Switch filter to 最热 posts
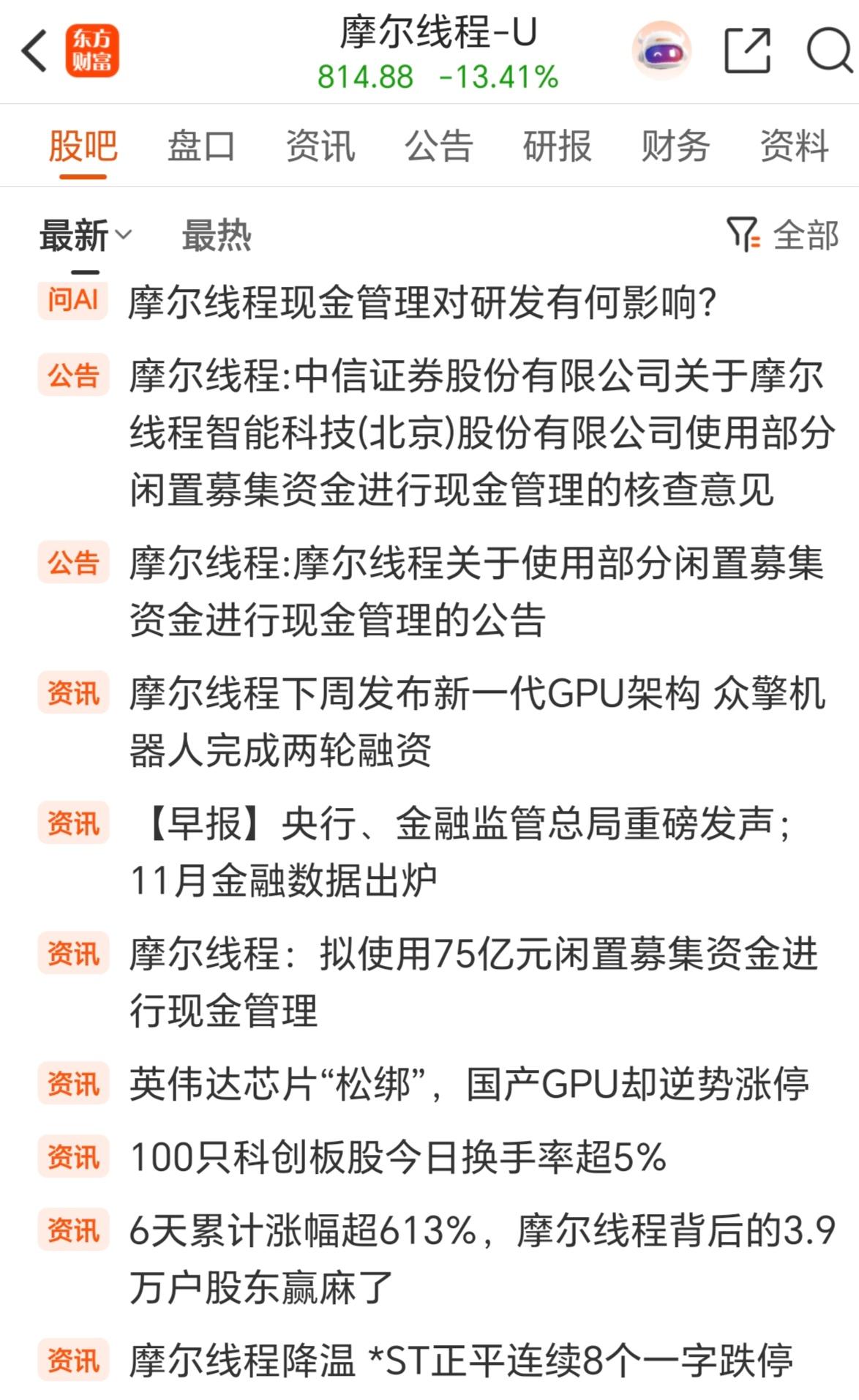859x1400 pixels. click(x=217, y=234)
